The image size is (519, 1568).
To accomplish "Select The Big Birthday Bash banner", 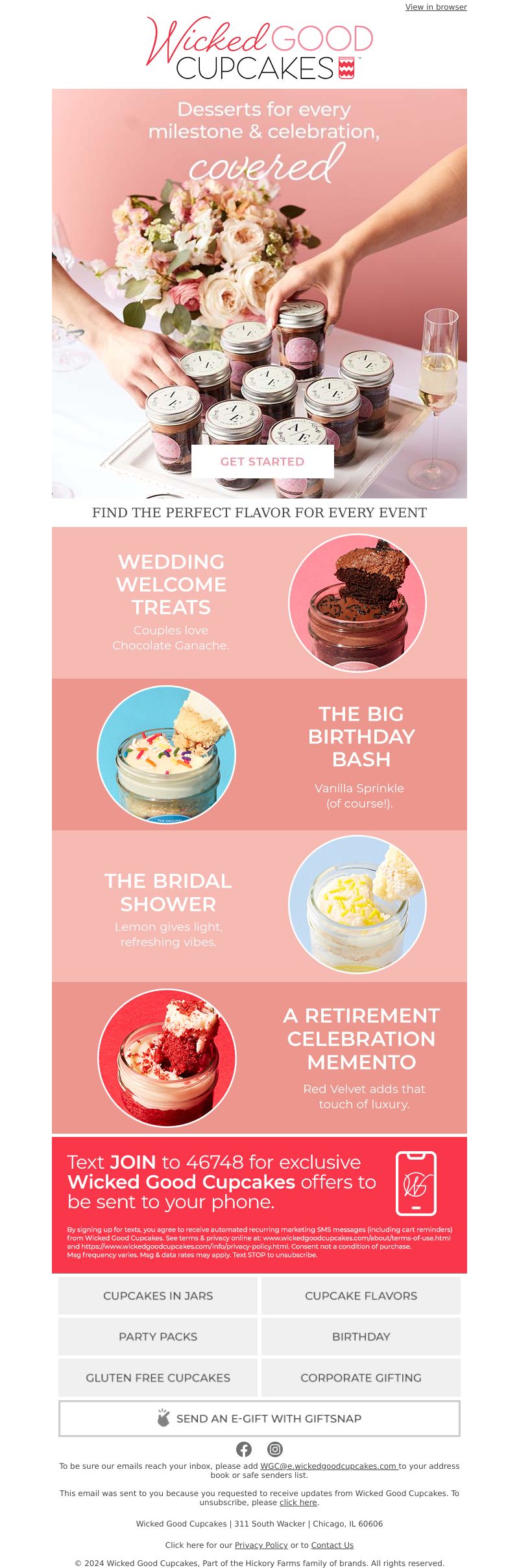I will (259, 755).
